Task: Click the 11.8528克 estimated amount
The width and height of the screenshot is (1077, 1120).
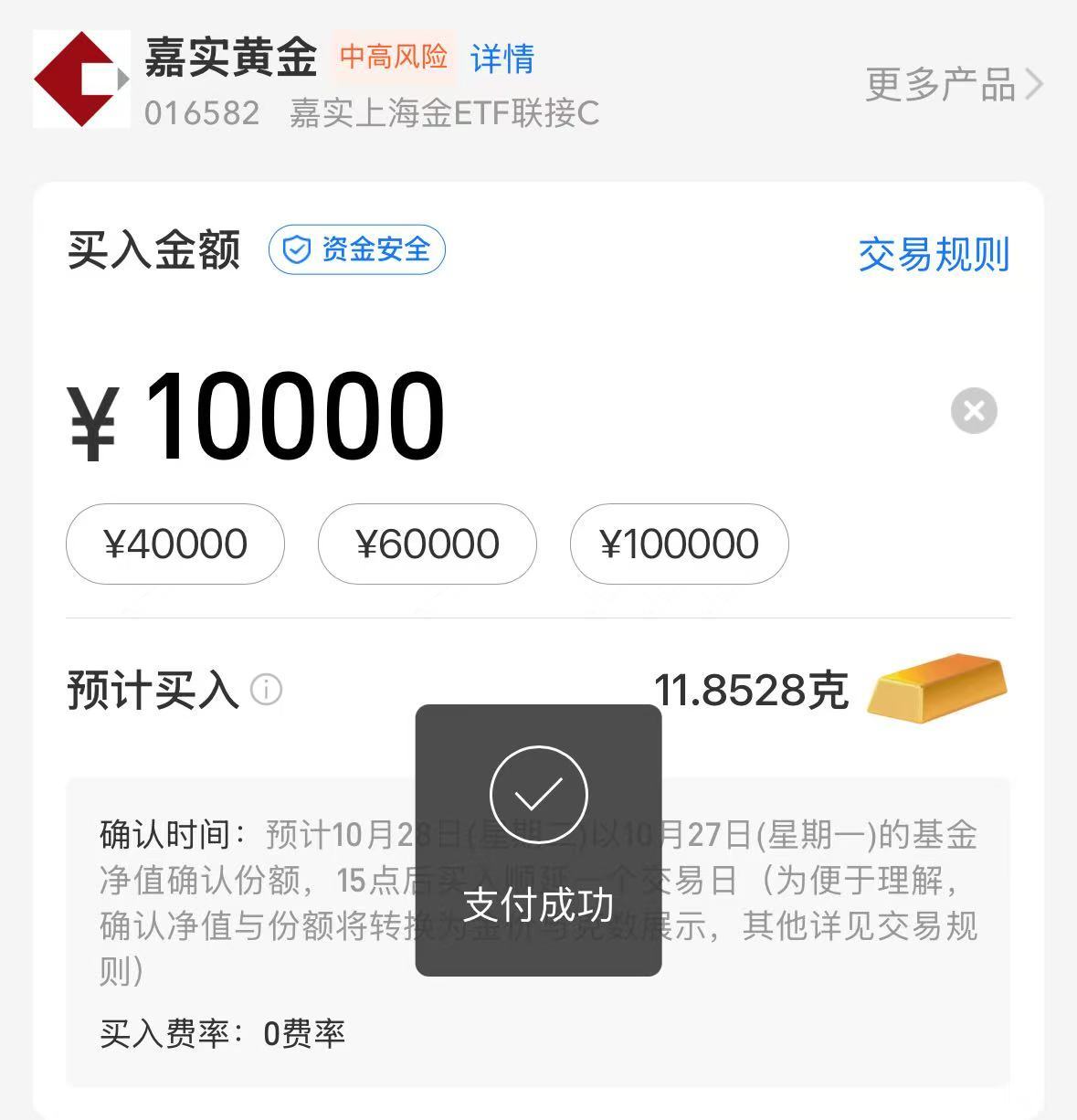Action: tap(752, 691)
